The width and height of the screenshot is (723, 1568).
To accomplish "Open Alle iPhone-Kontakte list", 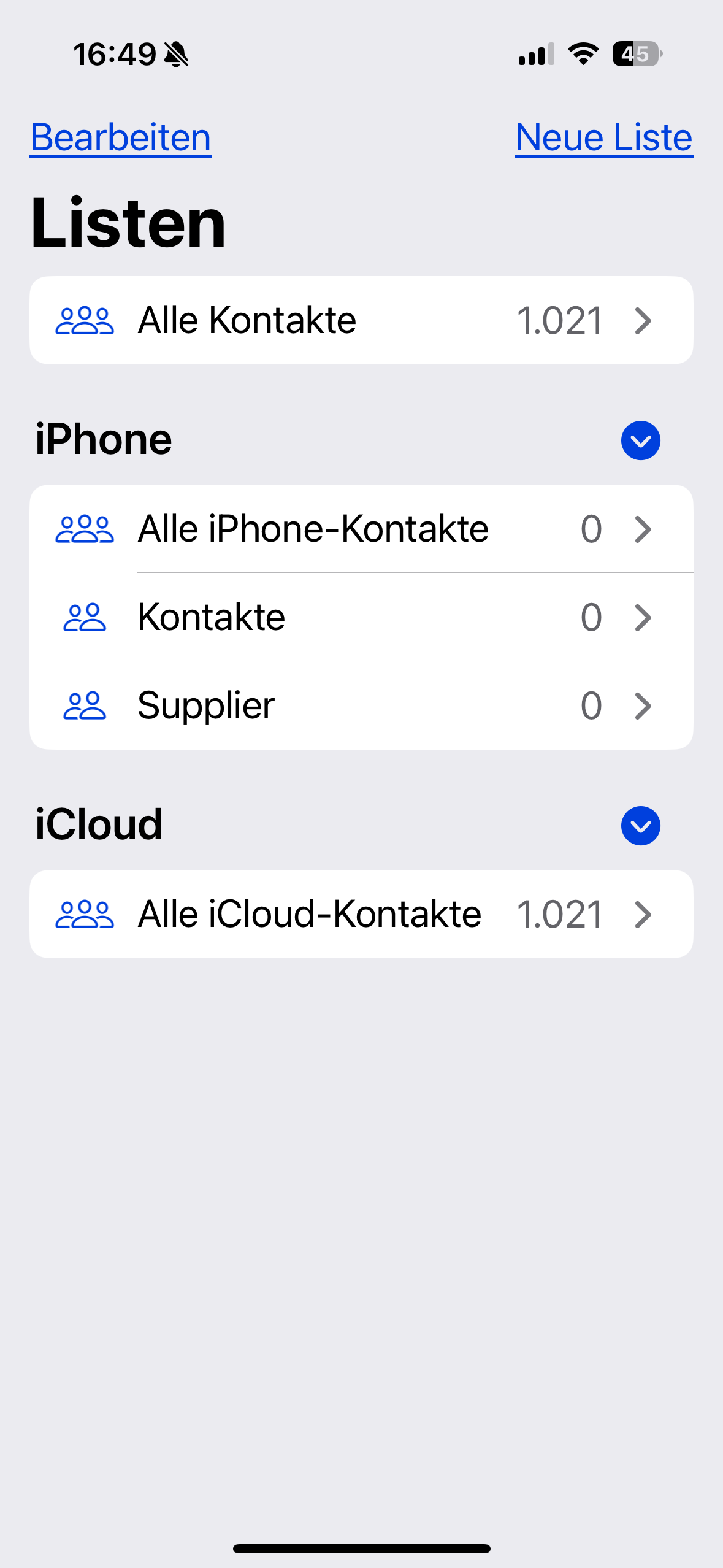I will (x=361, y=529).
